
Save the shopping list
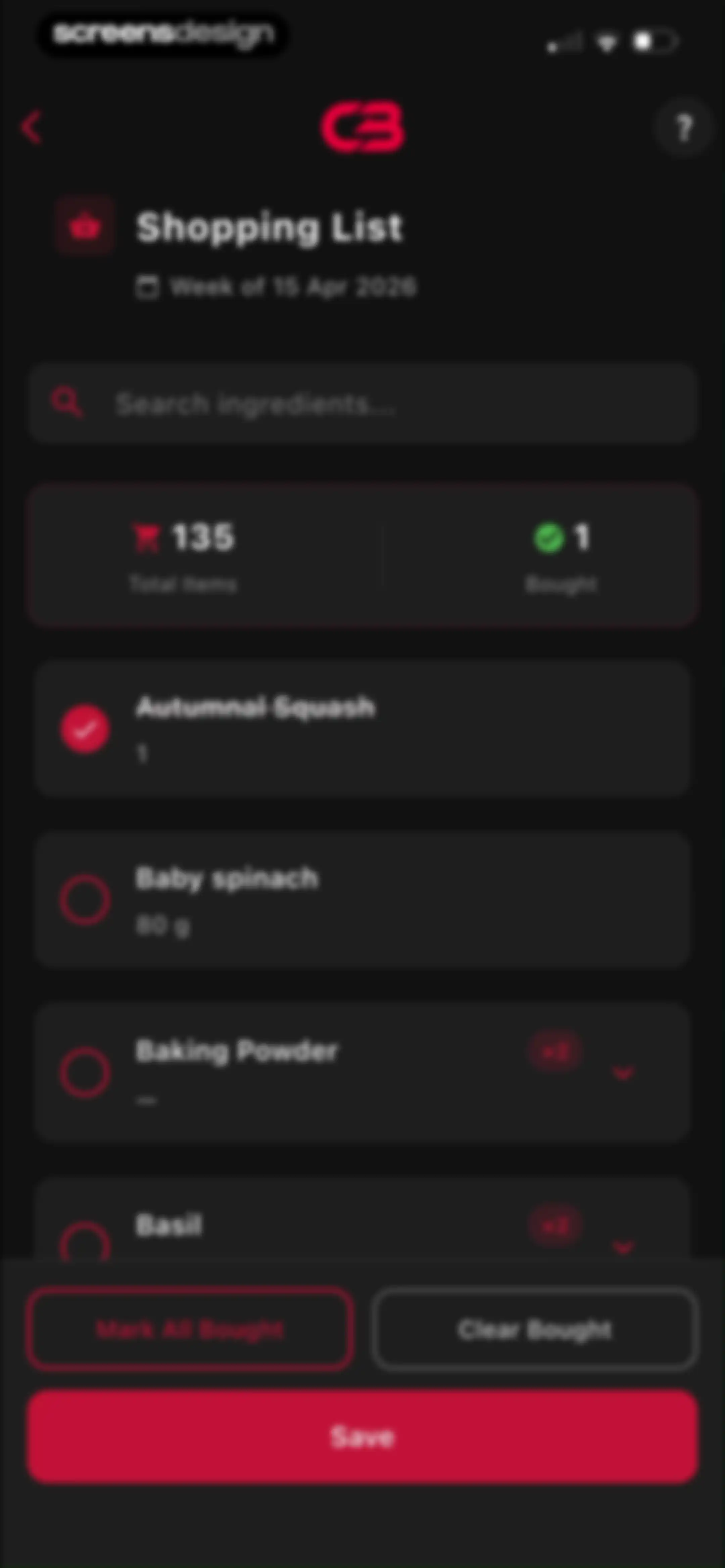(362, 1436)
